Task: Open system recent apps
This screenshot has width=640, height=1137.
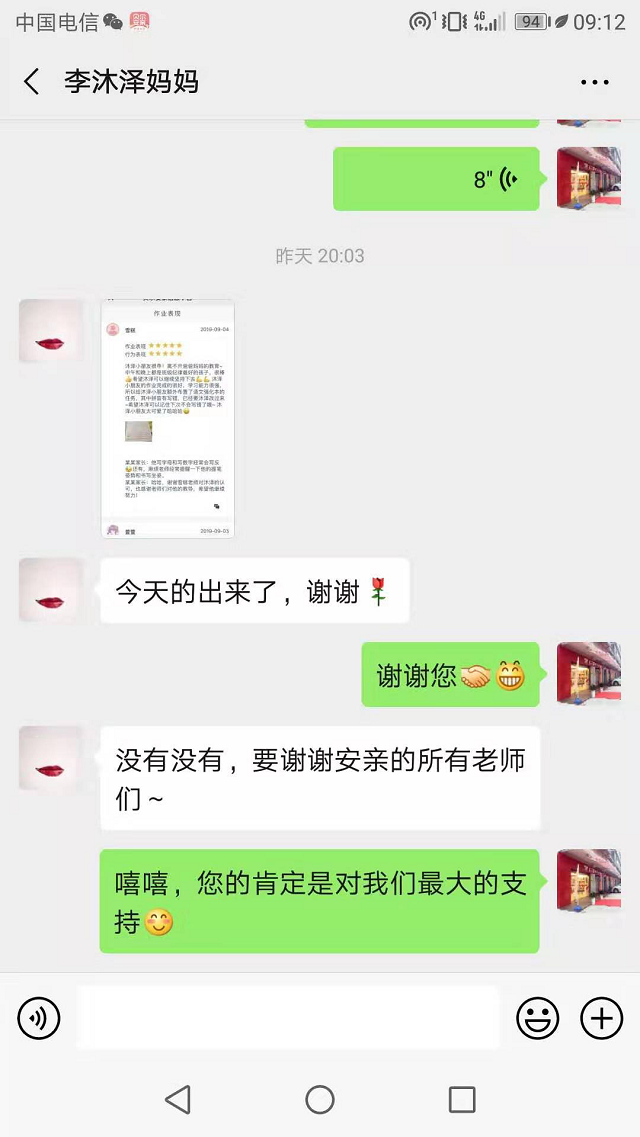Action: pyautogui.click(x=461, y=1100)
